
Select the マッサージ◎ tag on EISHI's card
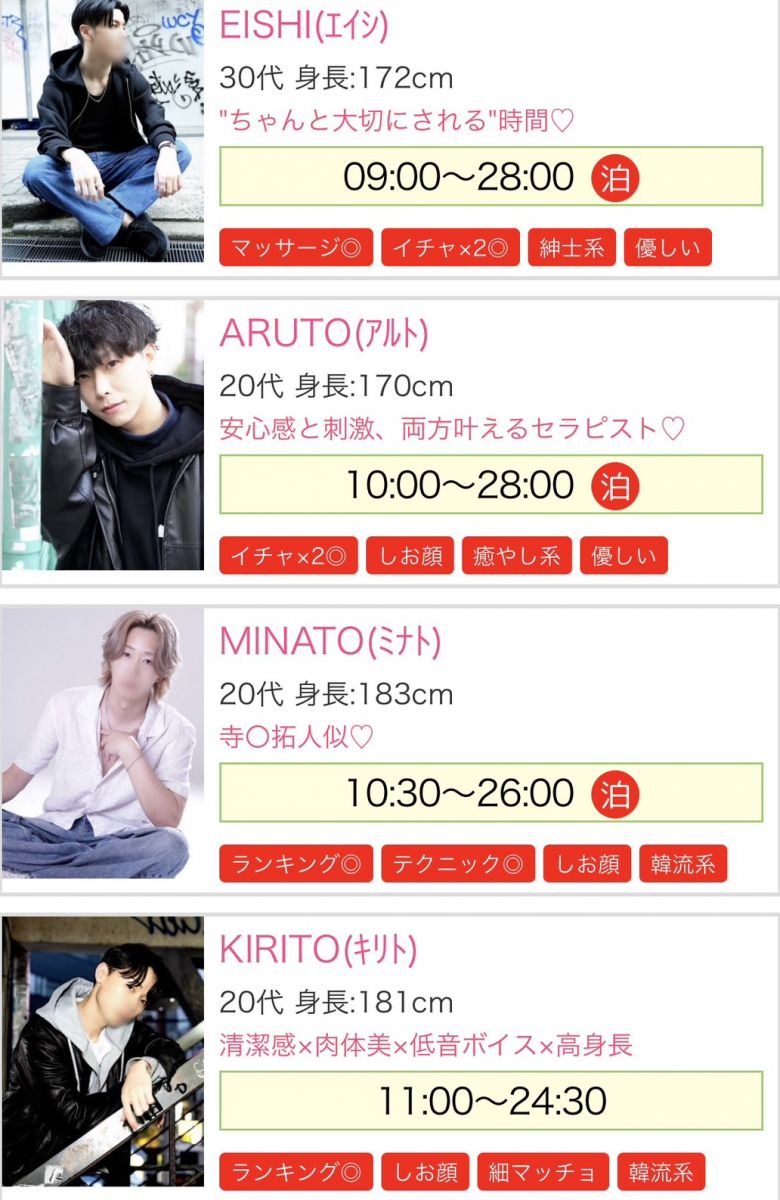tap(296, 248)
